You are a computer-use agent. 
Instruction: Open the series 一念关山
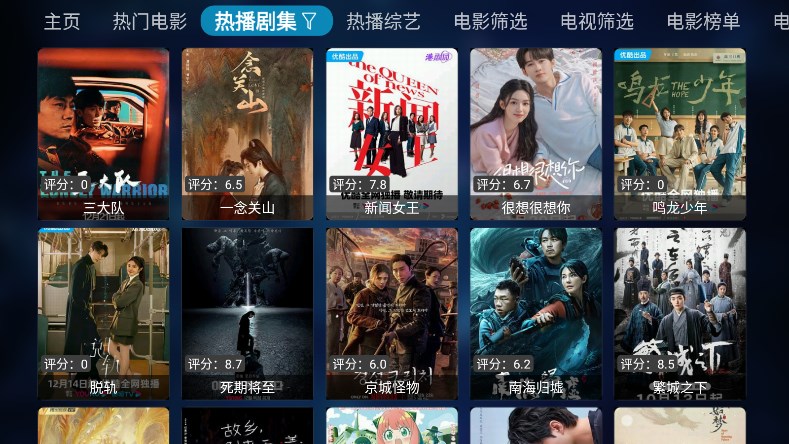click(247, 133)
